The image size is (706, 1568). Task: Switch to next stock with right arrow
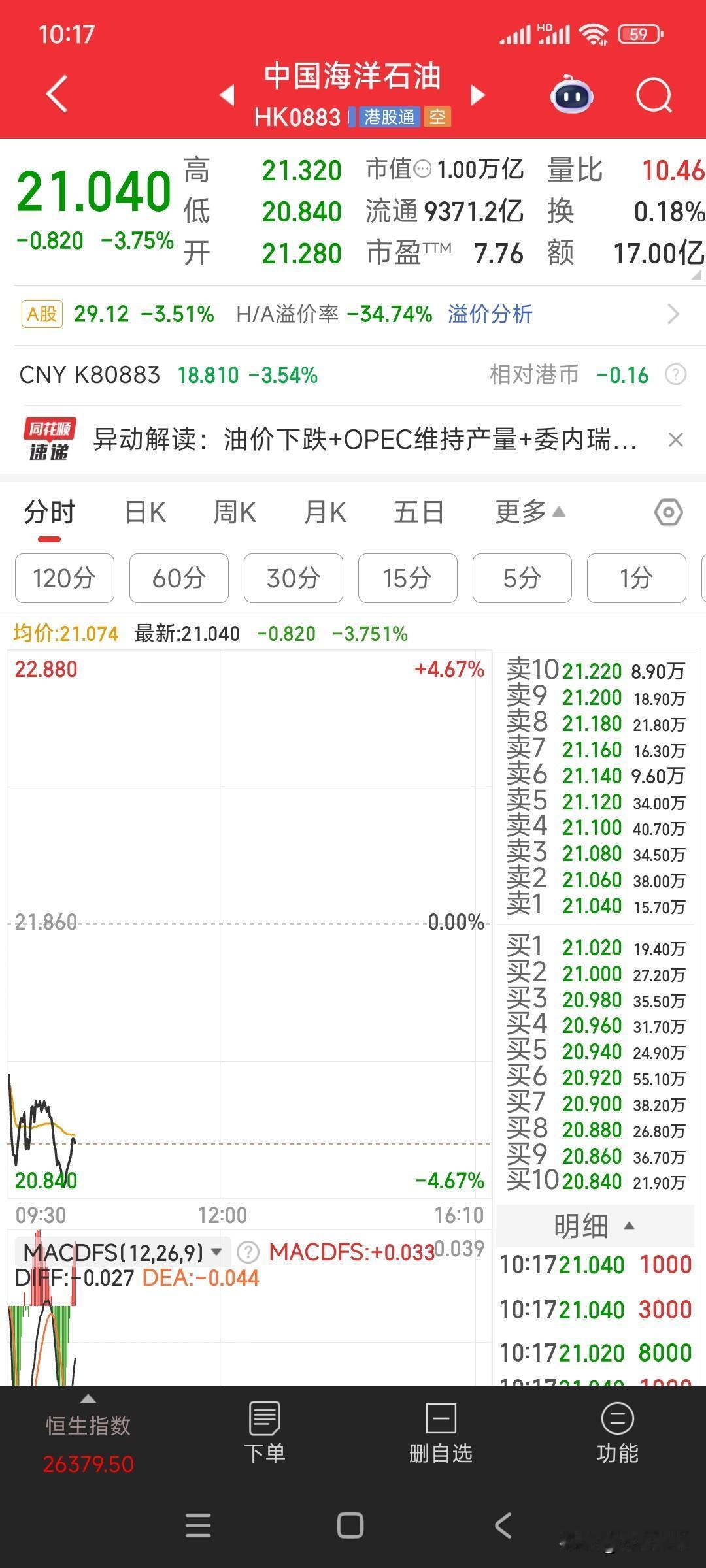[479, 95]
